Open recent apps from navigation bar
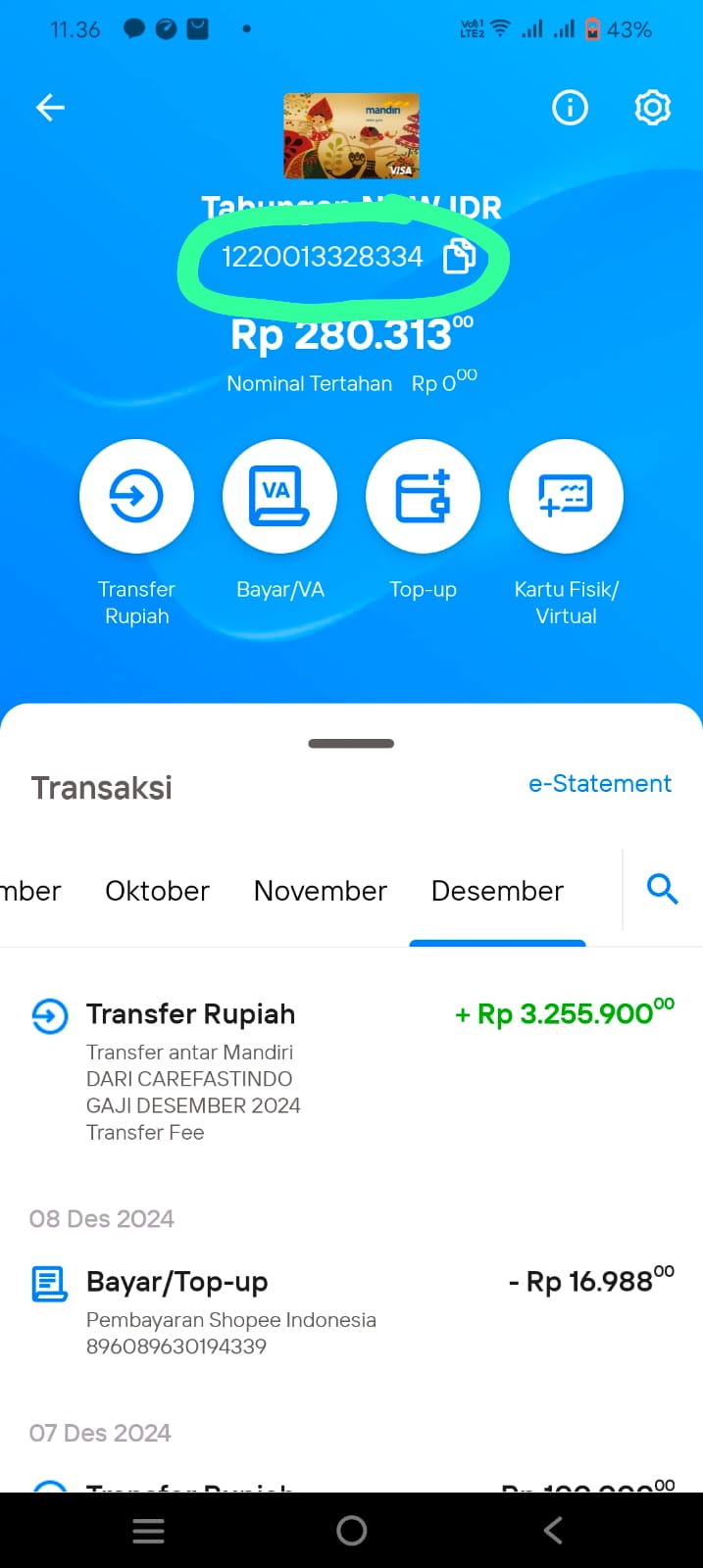The width and height of the screenshot is (703, 1568). tap(148, 1531)
